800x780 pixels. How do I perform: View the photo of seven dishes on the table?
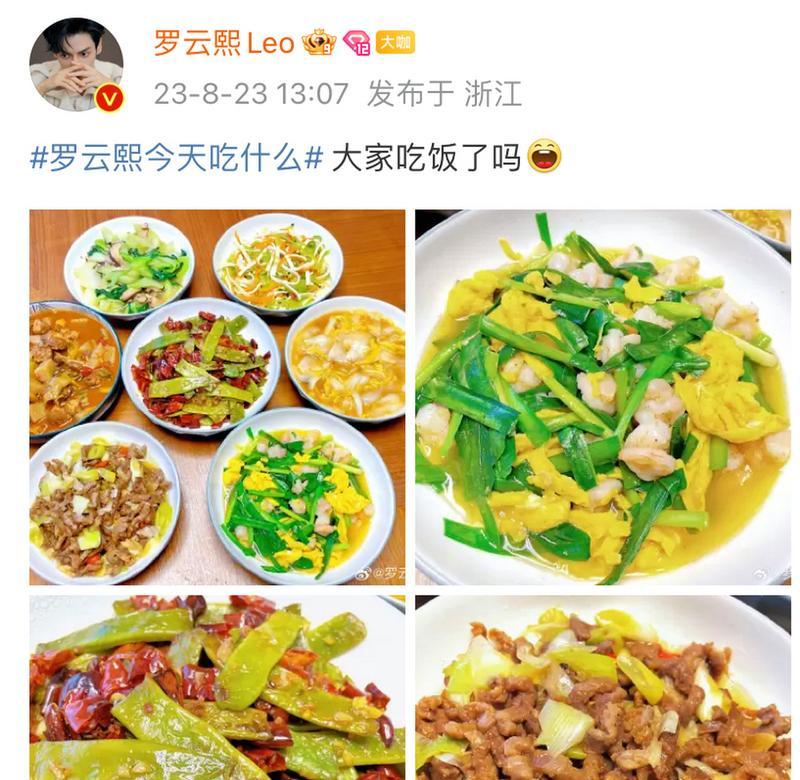217,397
